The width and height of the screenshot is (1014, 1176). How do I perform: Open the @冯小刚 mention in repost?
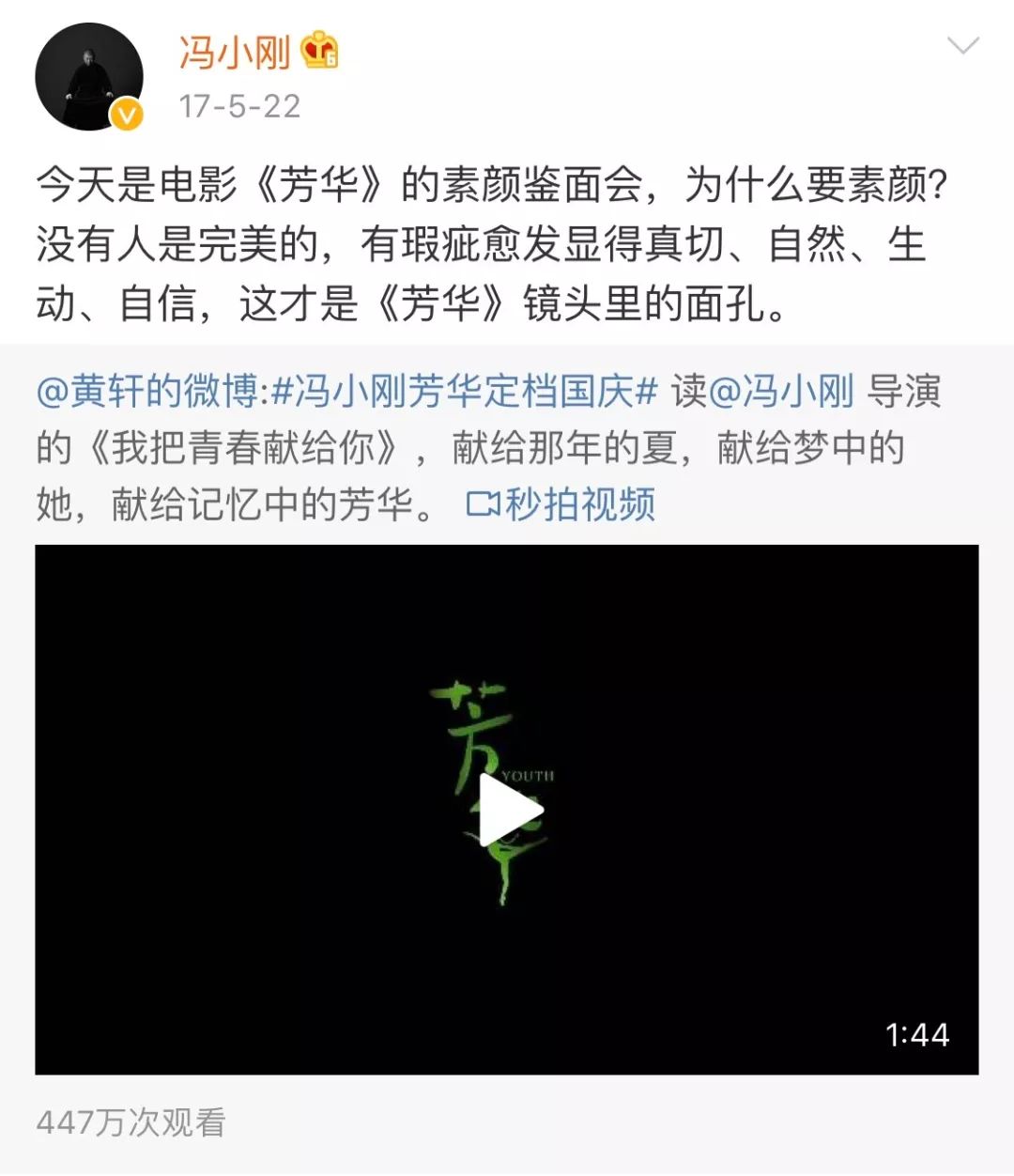click(x=781, y=392)
